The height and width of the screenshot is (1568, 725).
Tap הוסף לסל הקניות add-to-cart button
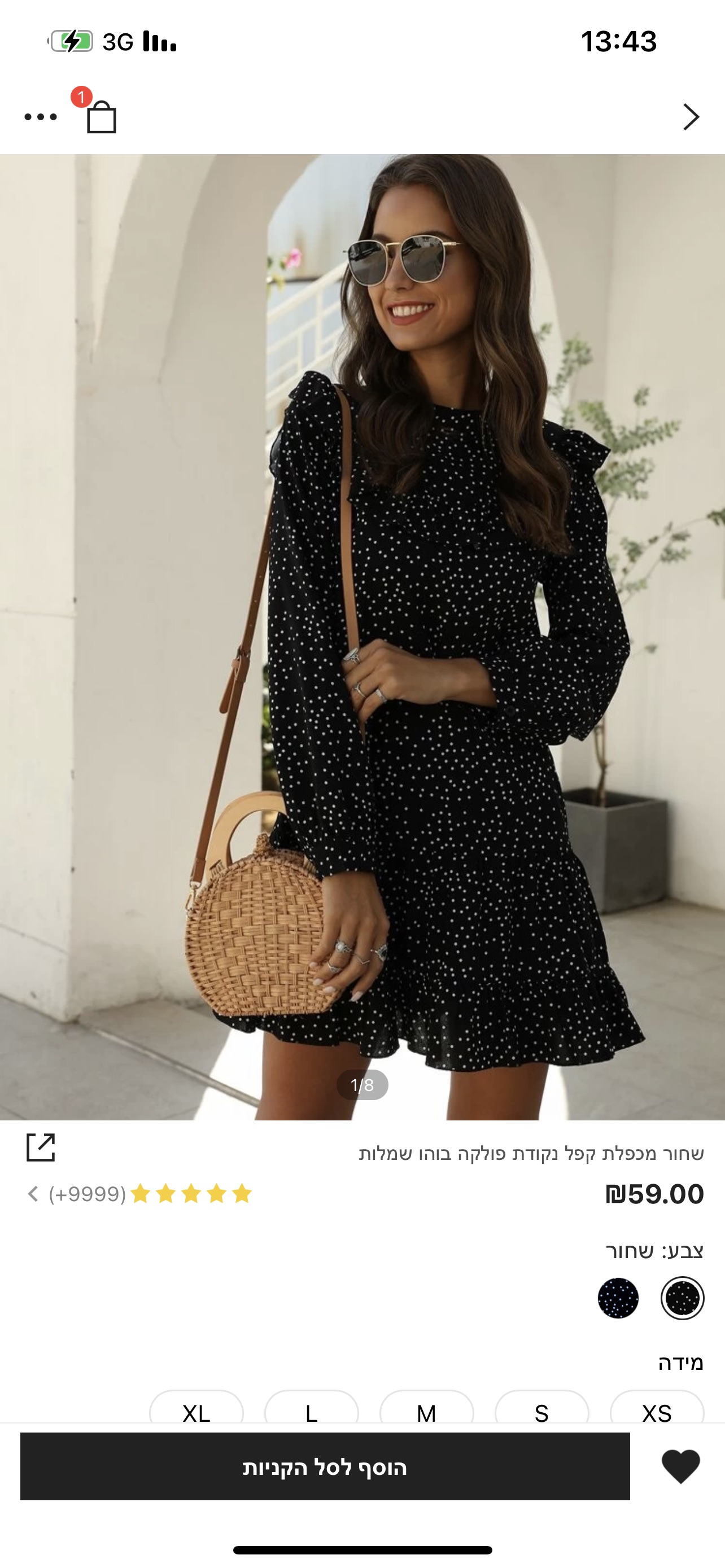click(325, 1466)
